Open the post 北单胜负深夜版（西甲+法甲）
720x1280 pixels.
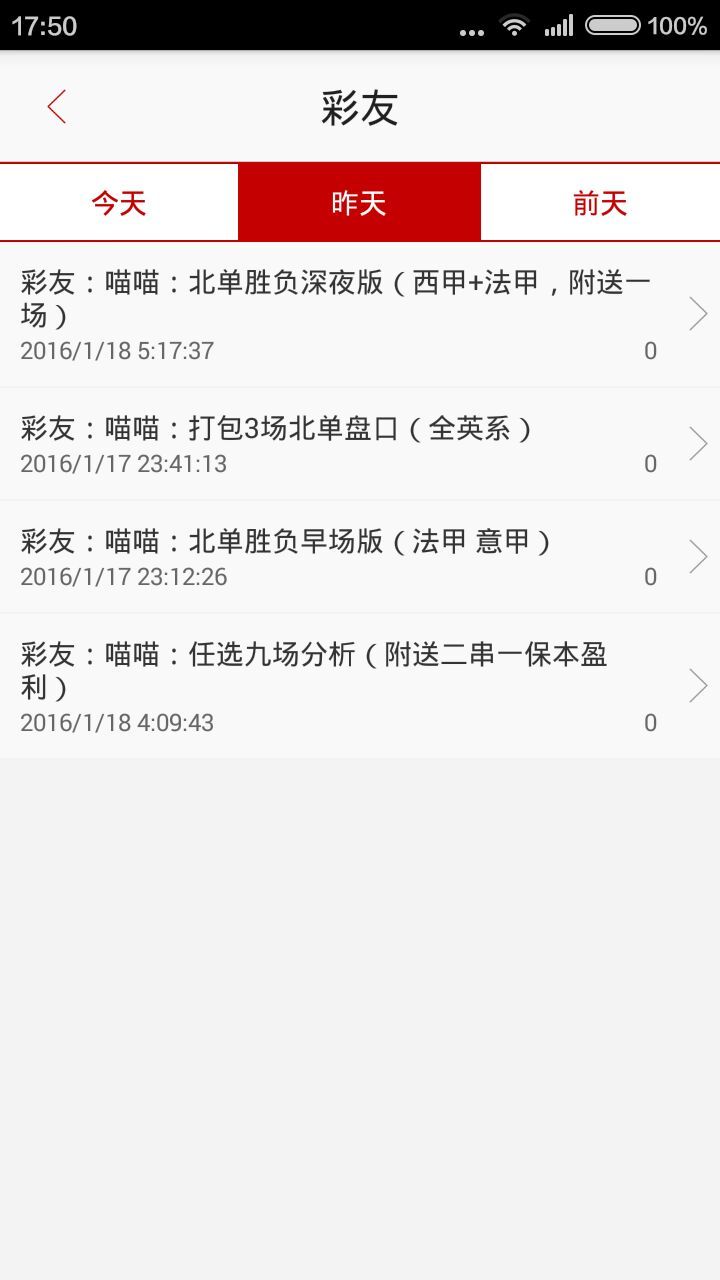click(x=340, y=314)
